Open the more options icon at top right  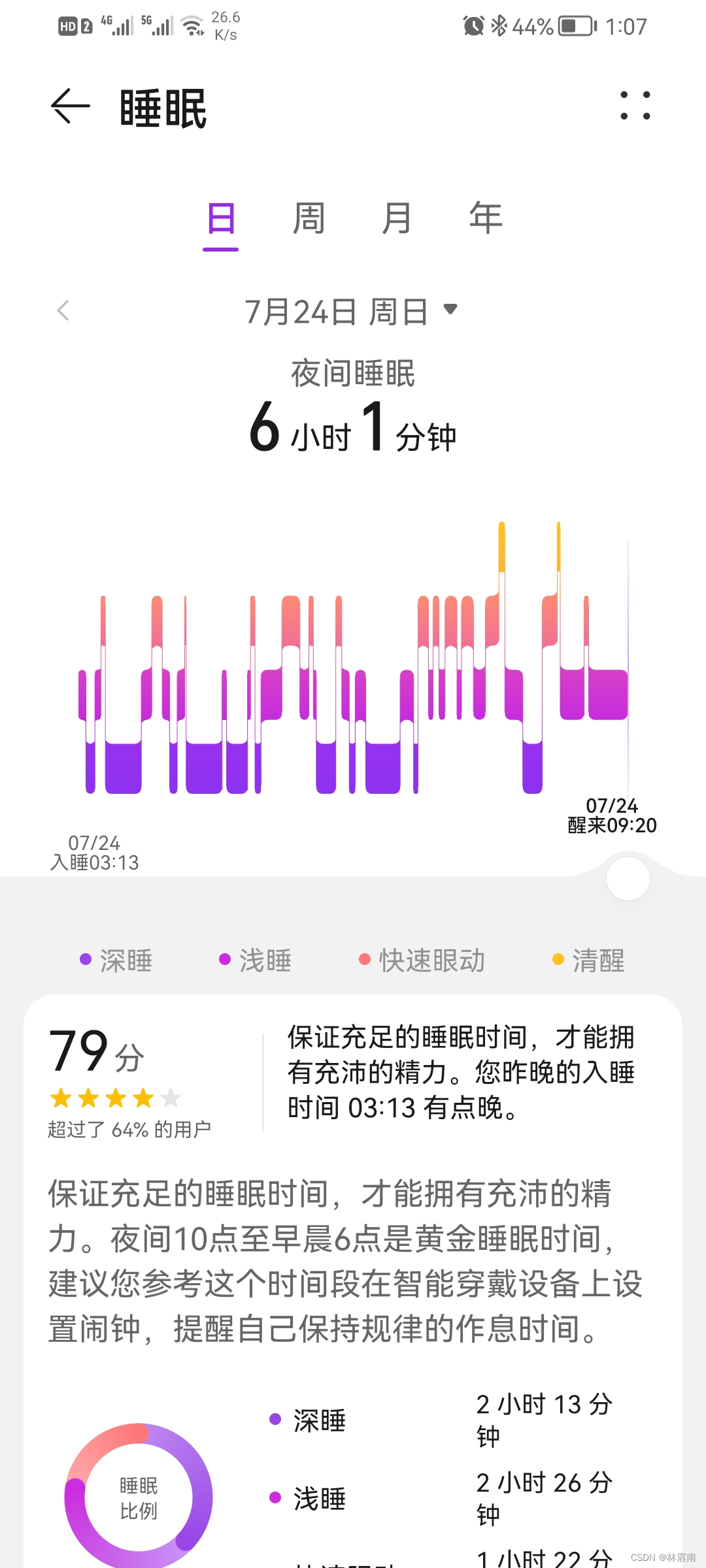(x=635, y=105)
